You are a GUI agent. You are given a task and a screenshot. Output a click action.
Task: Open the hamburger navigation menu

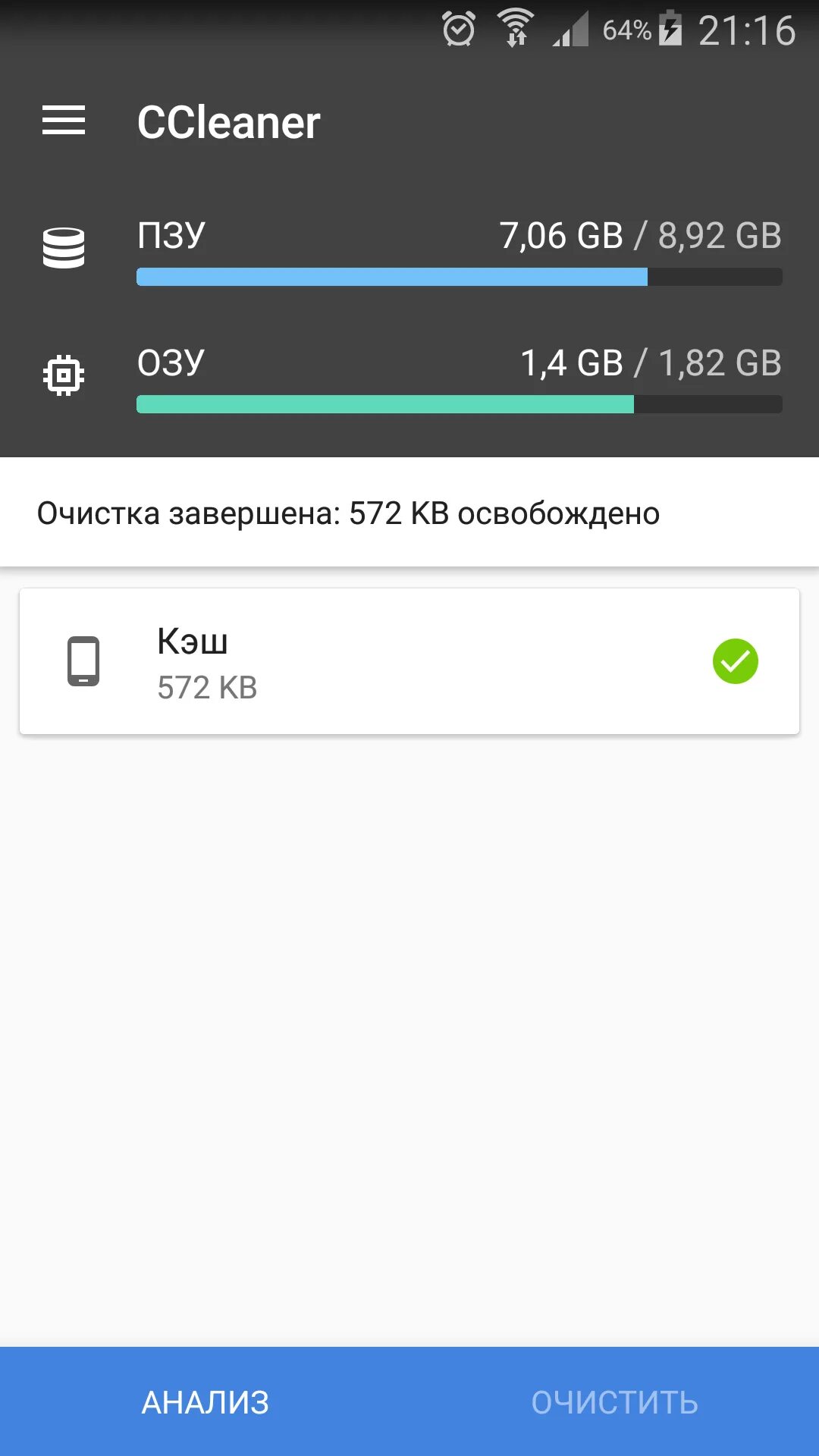click(64, 121)
